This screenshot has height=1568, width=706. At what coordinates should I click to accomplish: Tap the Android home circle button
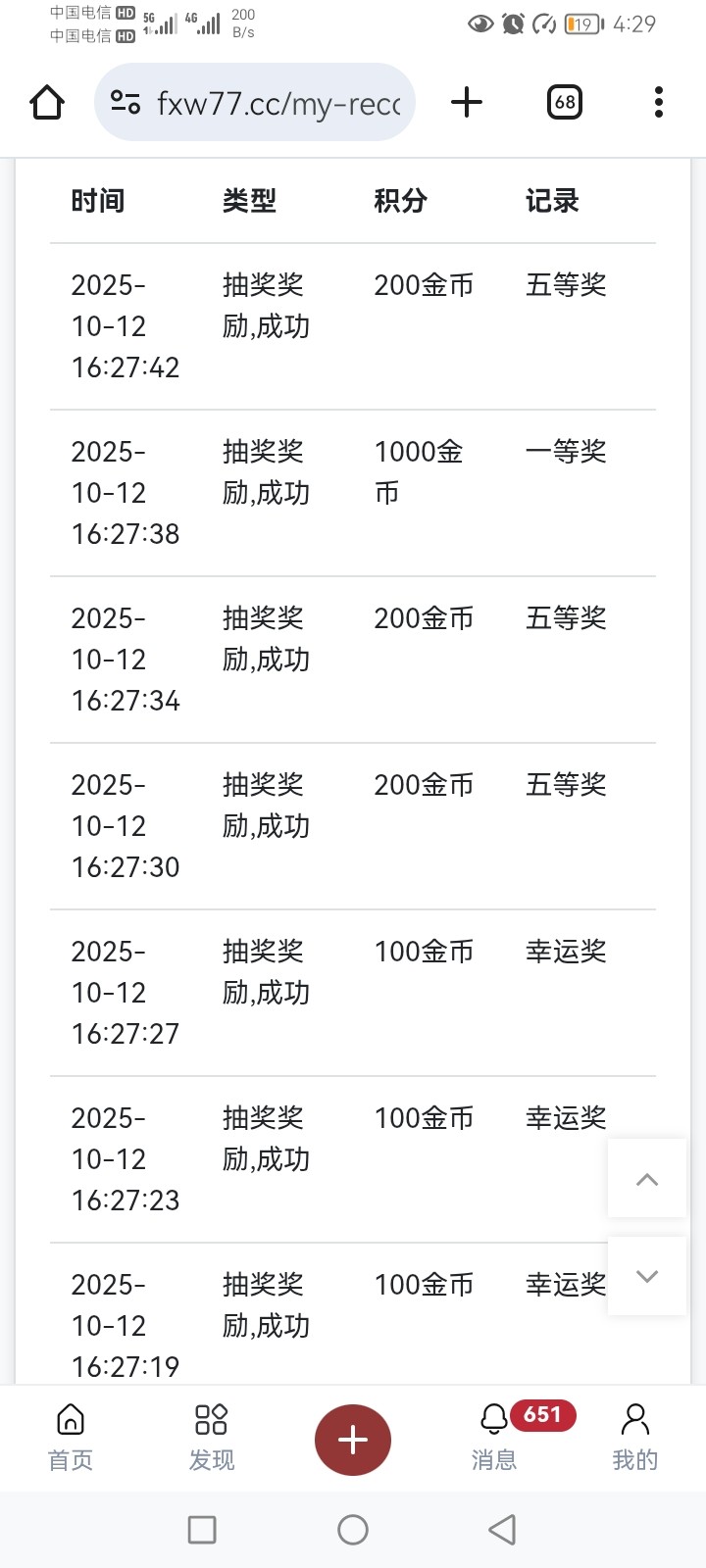coord(352,1530)
